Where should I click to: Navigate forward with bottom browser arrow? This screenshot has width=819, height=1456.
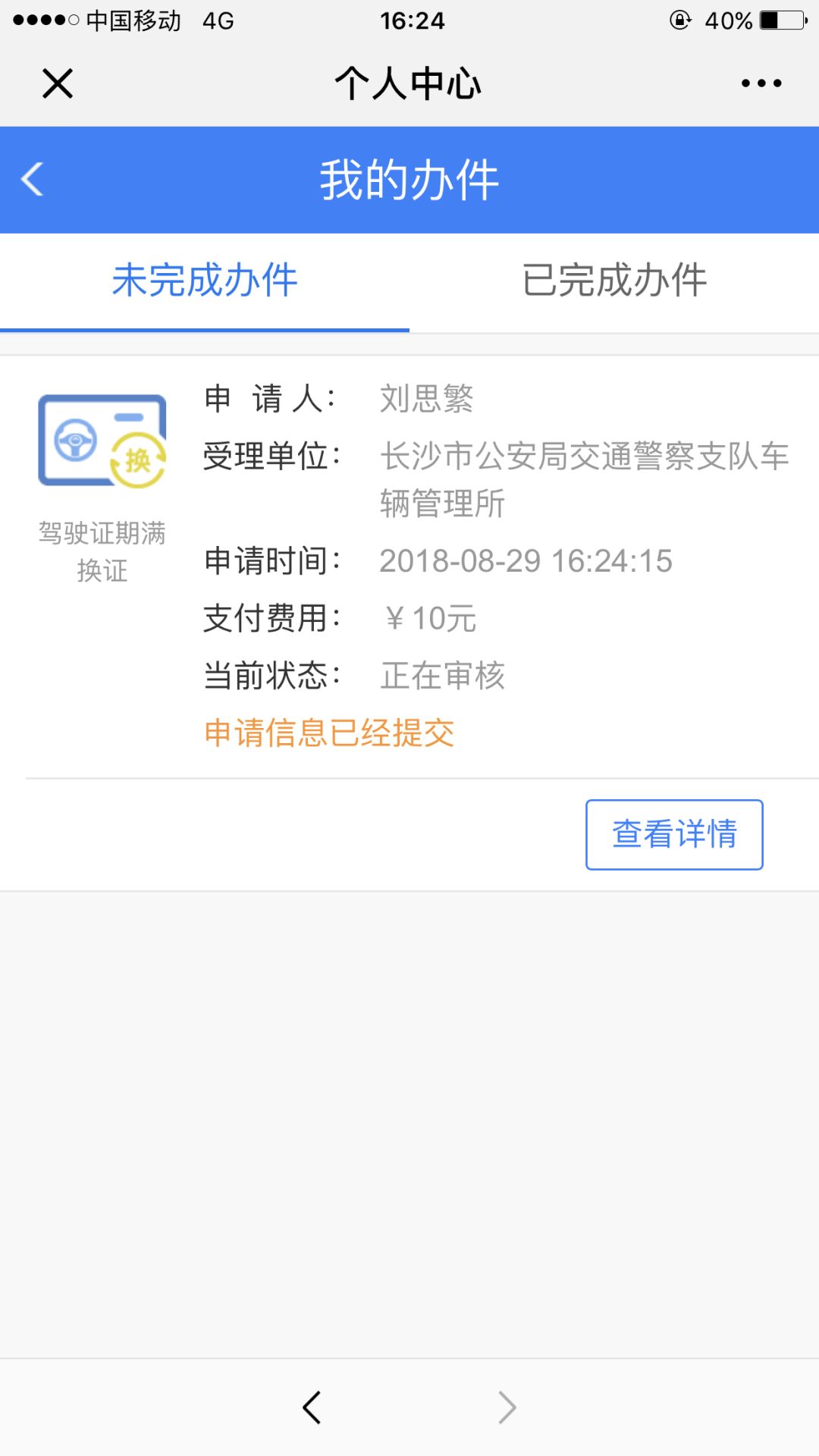click(507, 1407)
